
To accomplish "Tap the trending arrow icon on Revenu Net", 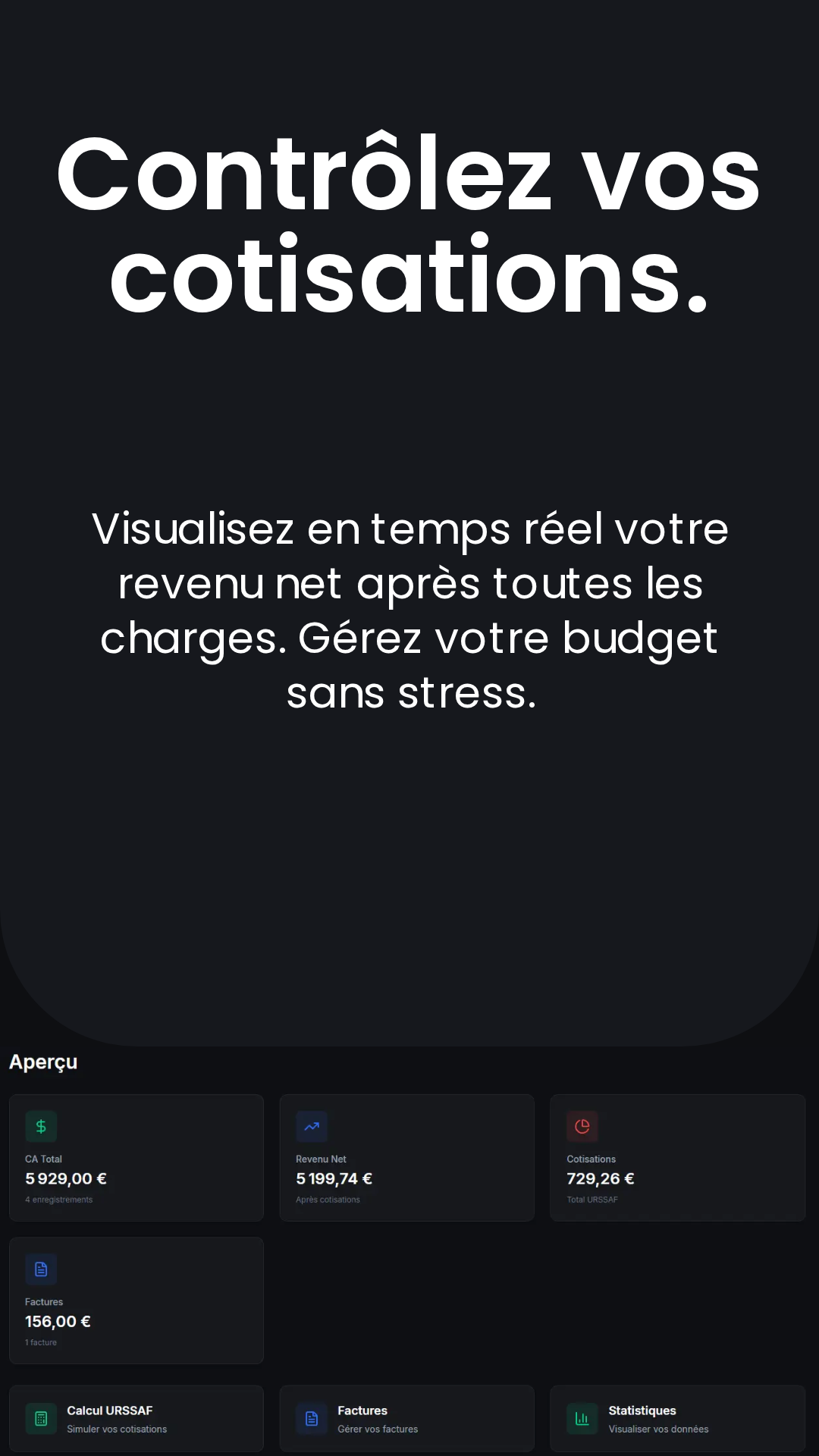I will pos(312,1127).
